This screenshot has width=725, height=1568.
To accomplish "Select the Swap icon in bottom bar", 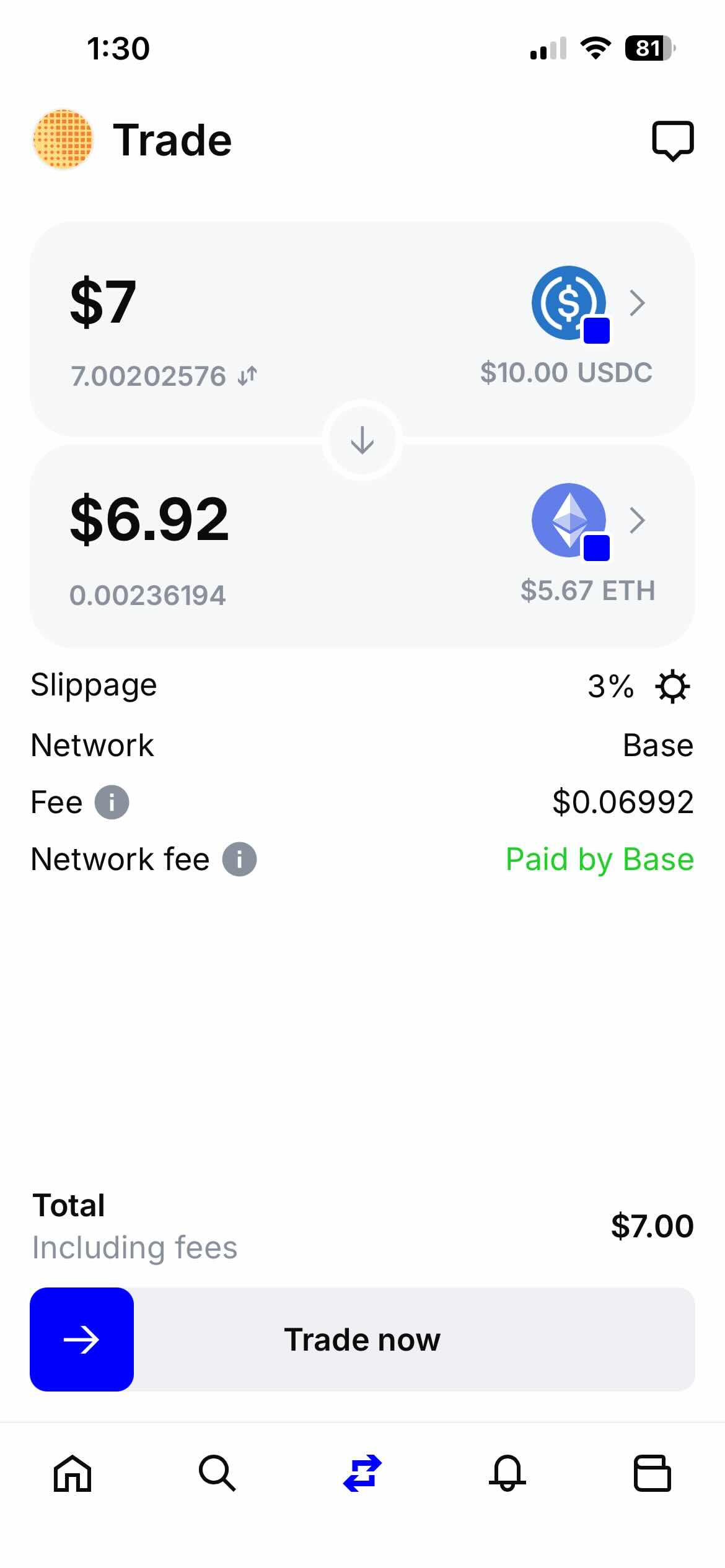I will click(x=362, y=1474).
